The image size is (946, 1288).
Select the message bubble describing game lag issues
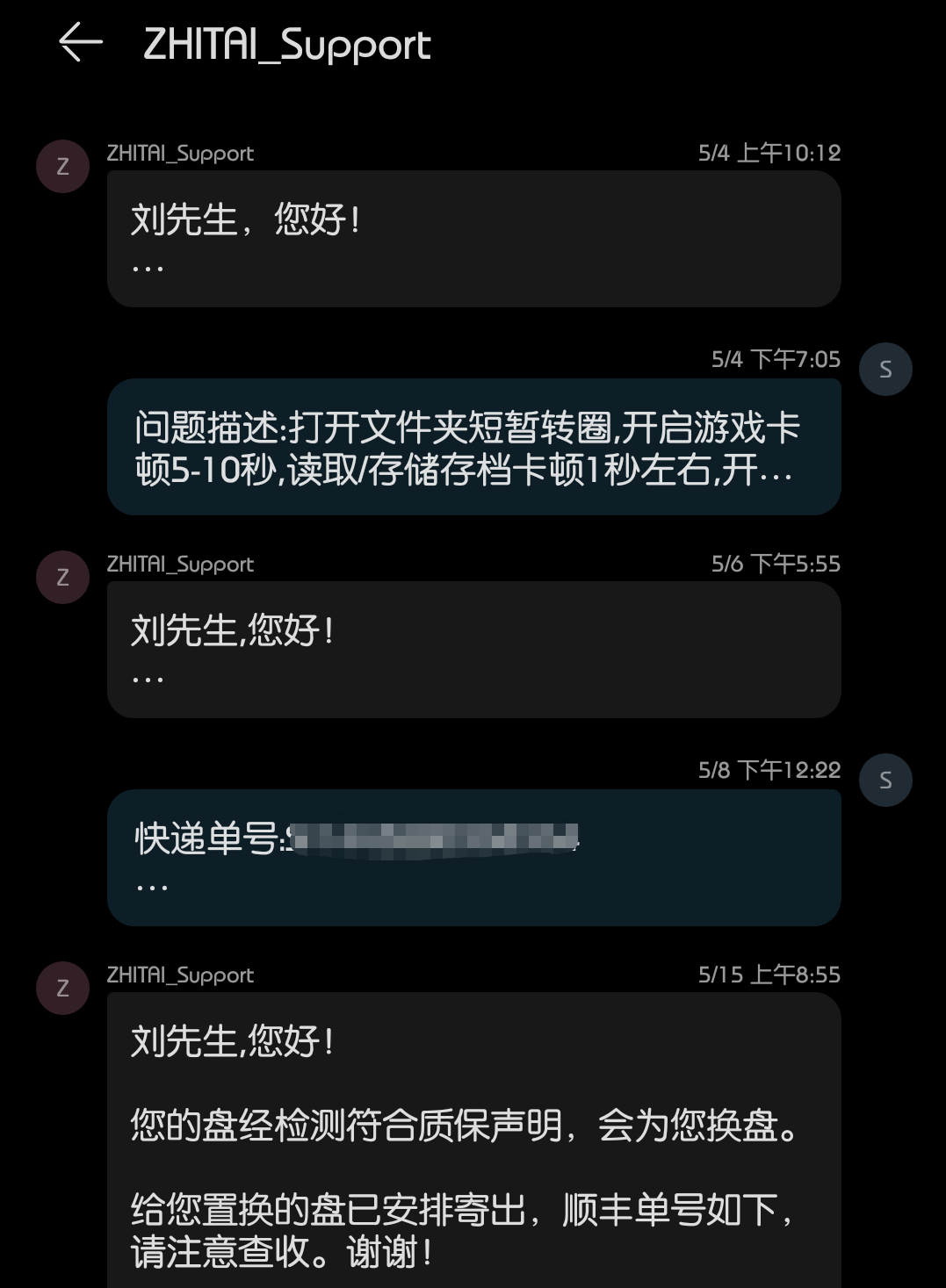pos(474,446)
